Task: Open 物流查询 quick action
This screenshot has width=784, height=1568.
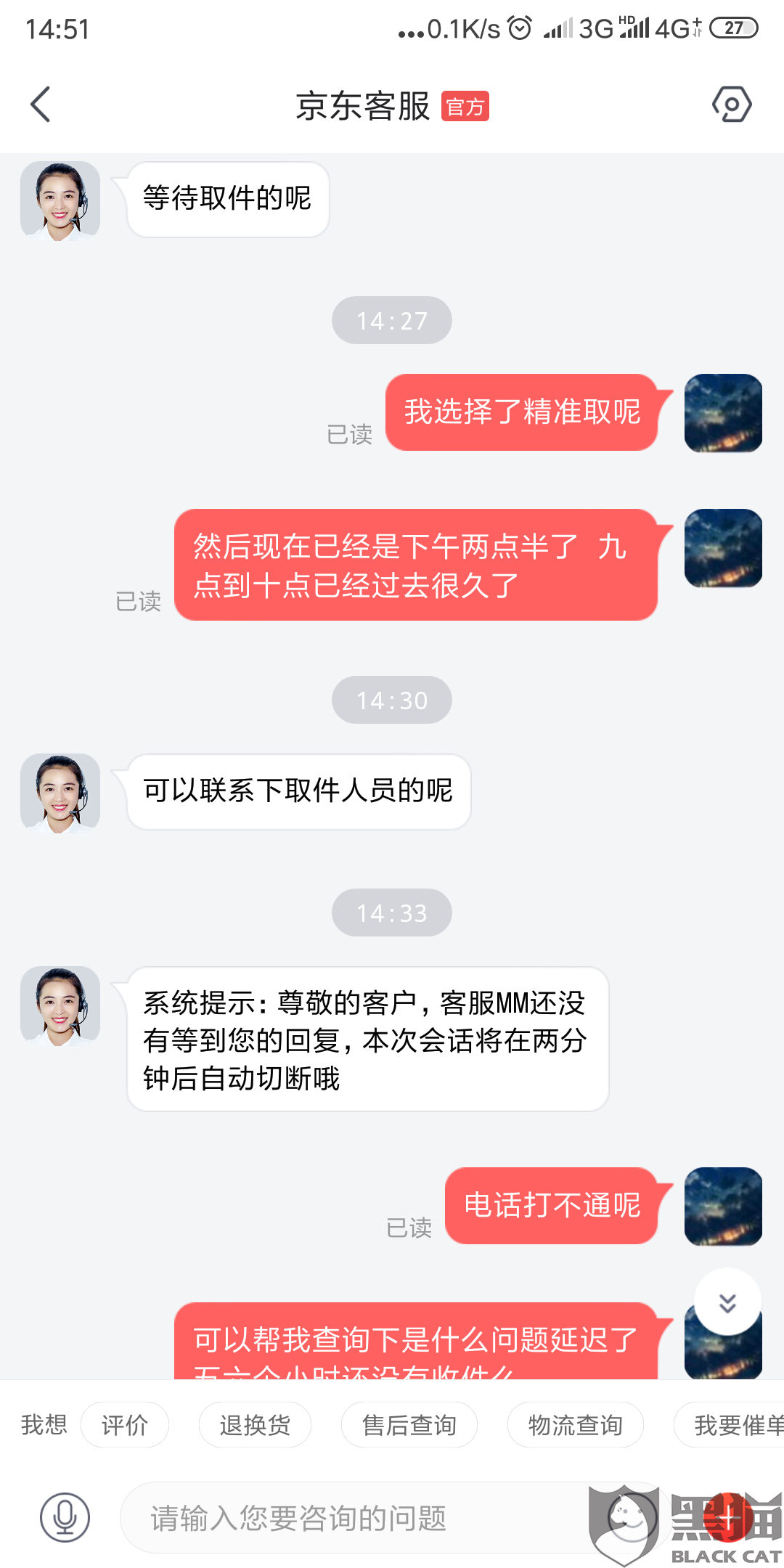Action: (x=575, y=1425)
